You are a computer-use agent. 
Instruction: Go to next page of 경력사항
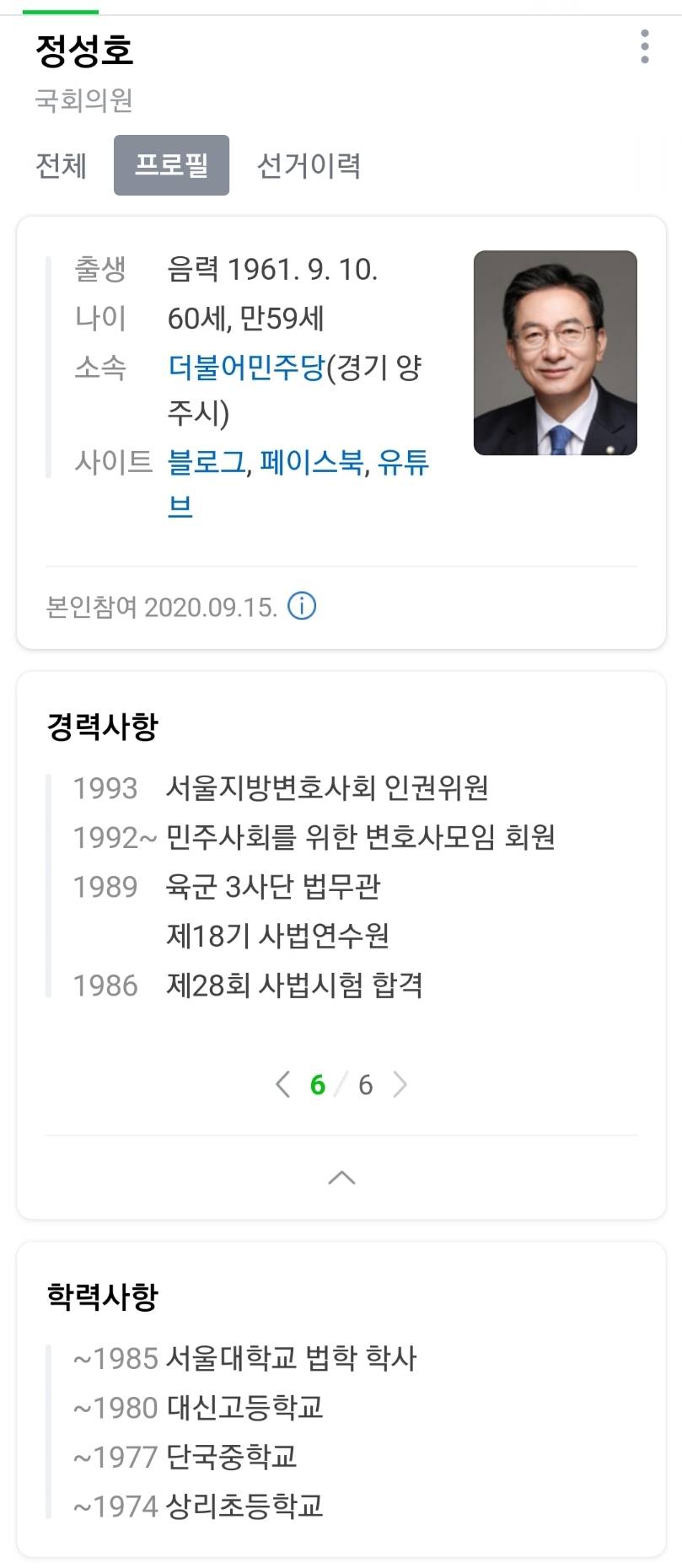coord(400,1084)
